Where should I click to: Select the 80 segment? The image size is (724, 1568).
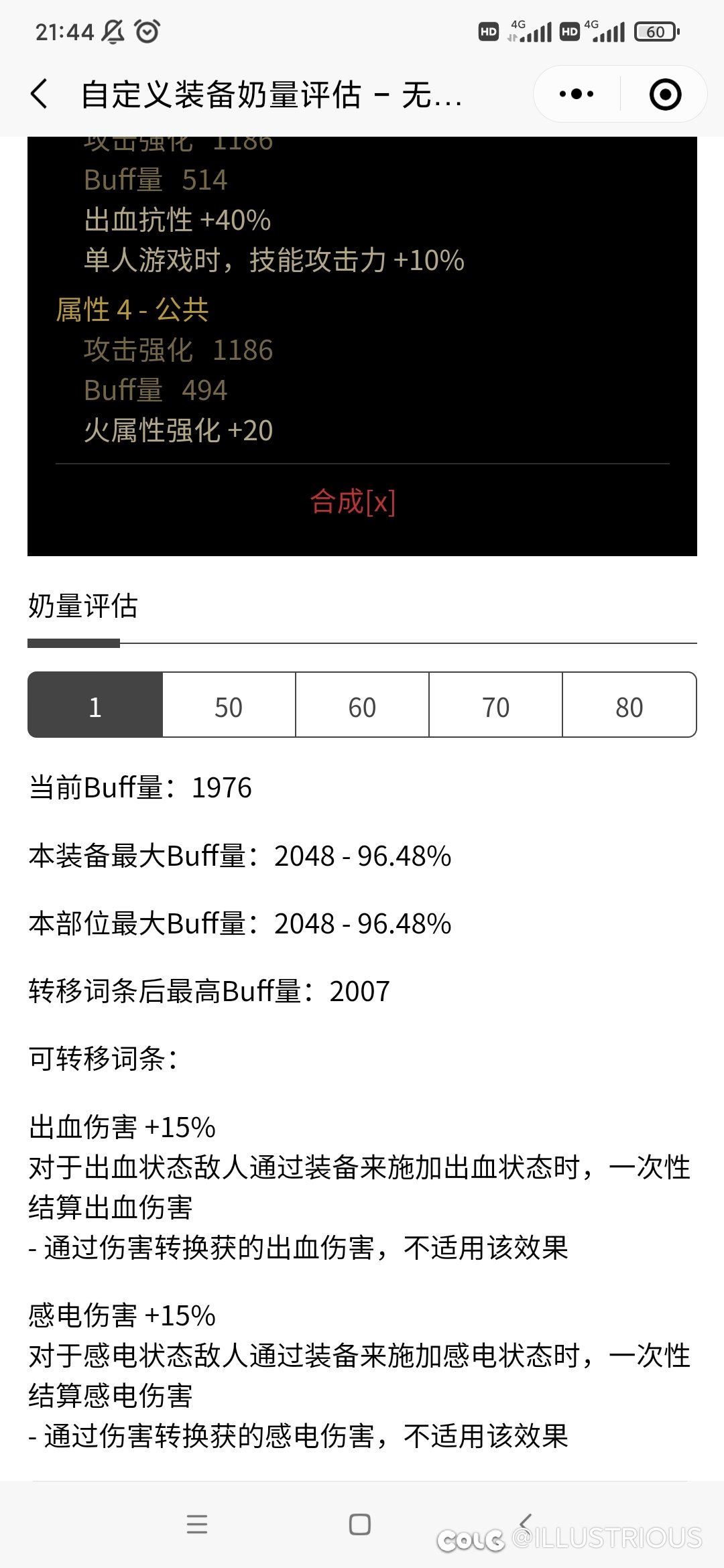(629, 706)
